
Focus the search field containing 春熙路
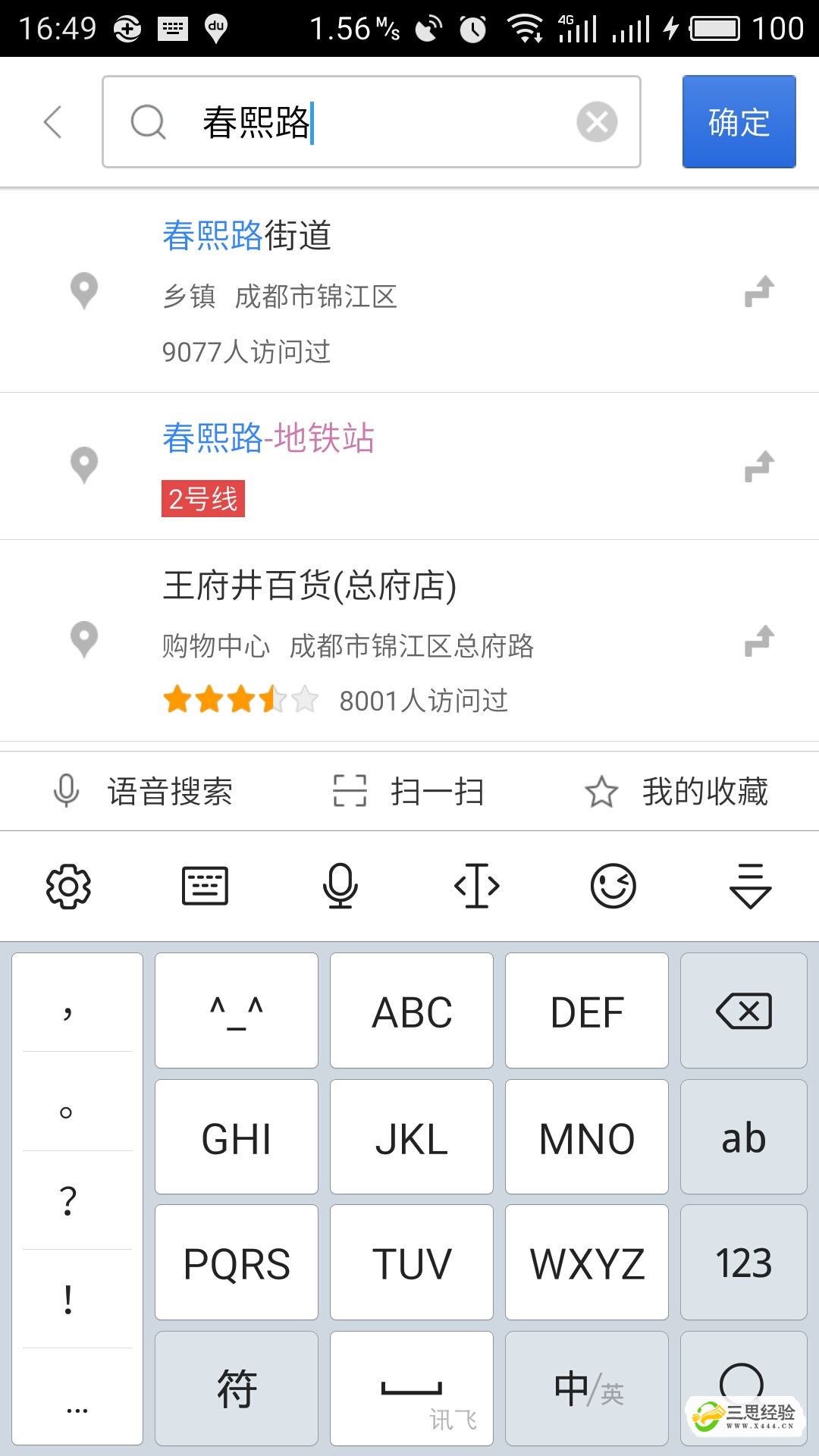372,121
